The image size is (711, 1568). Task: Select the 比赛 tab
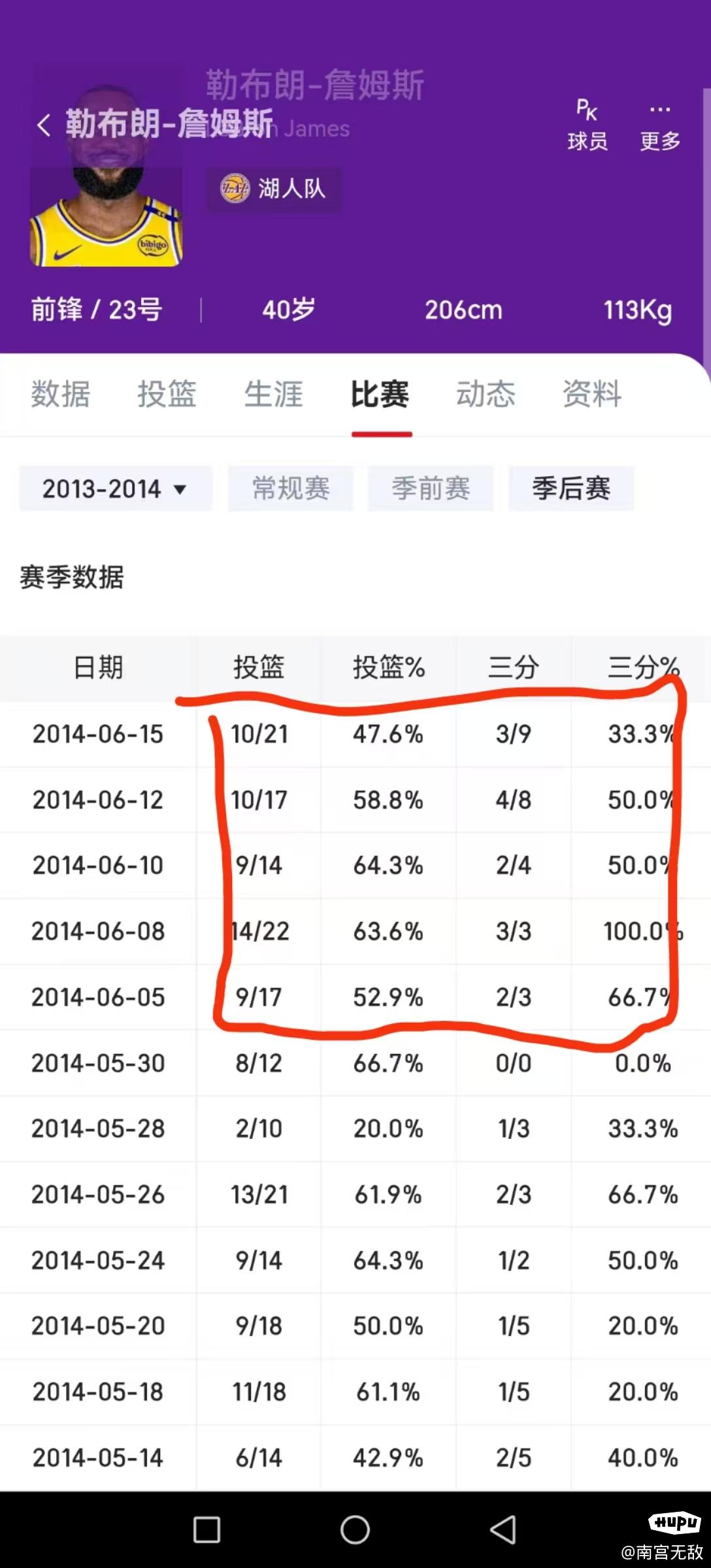pyautogui.click(x=380, y=394)
